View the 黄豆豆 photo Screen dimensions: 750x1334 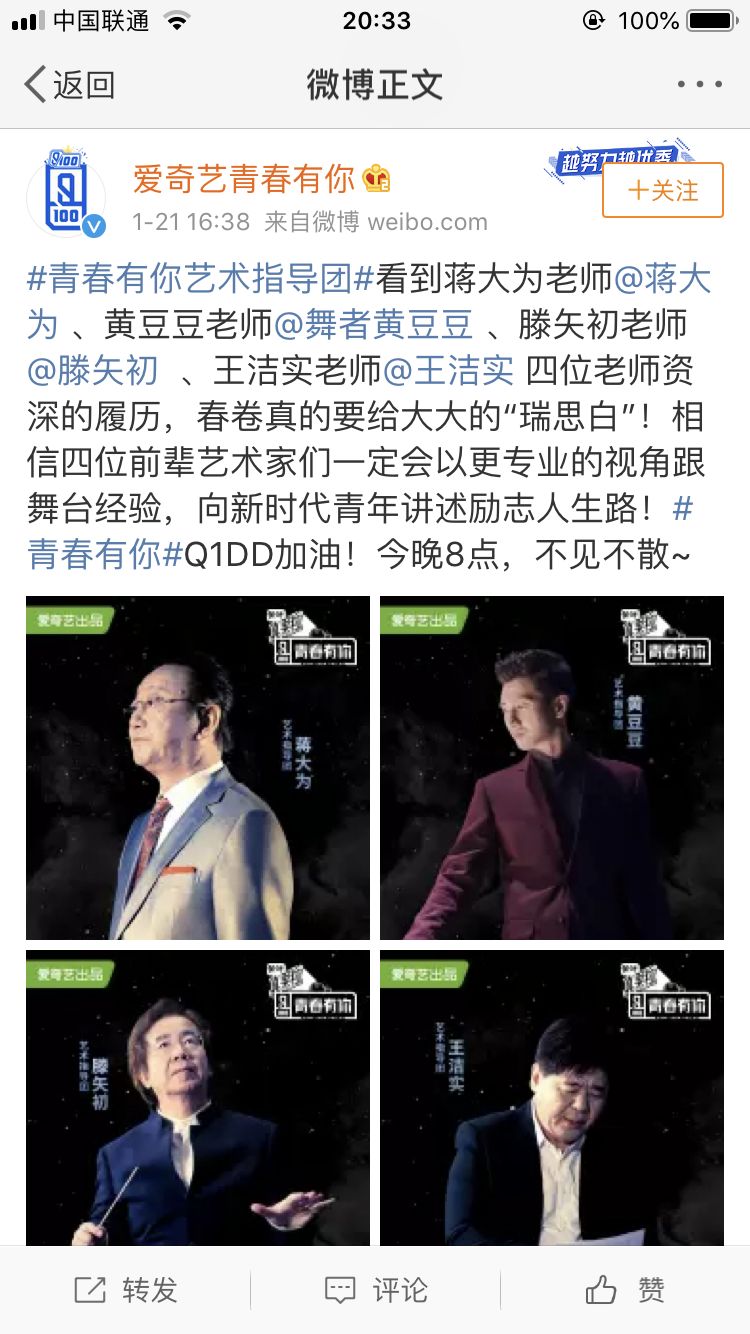pos(552,768)
